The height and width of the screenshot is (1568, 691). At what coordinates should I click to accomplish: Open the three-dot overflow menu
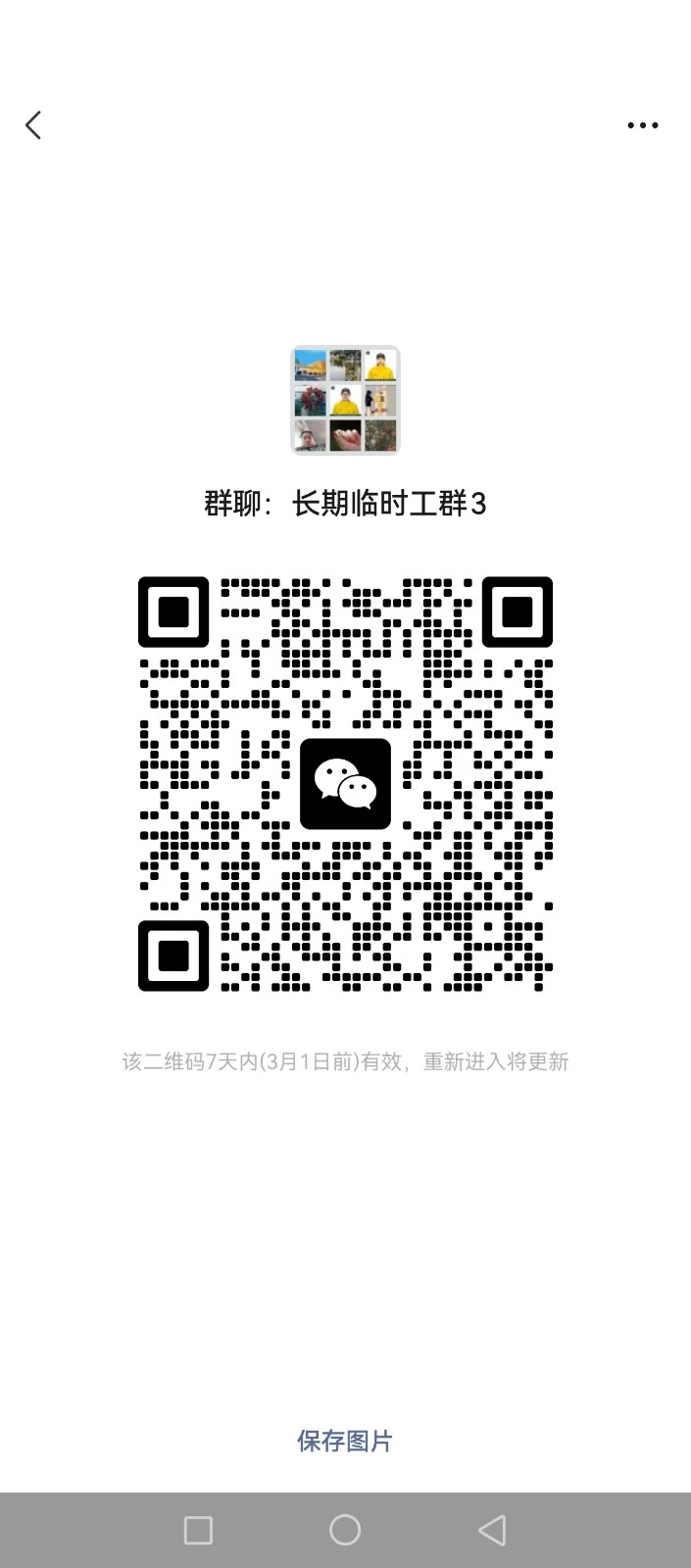point(643,125)
